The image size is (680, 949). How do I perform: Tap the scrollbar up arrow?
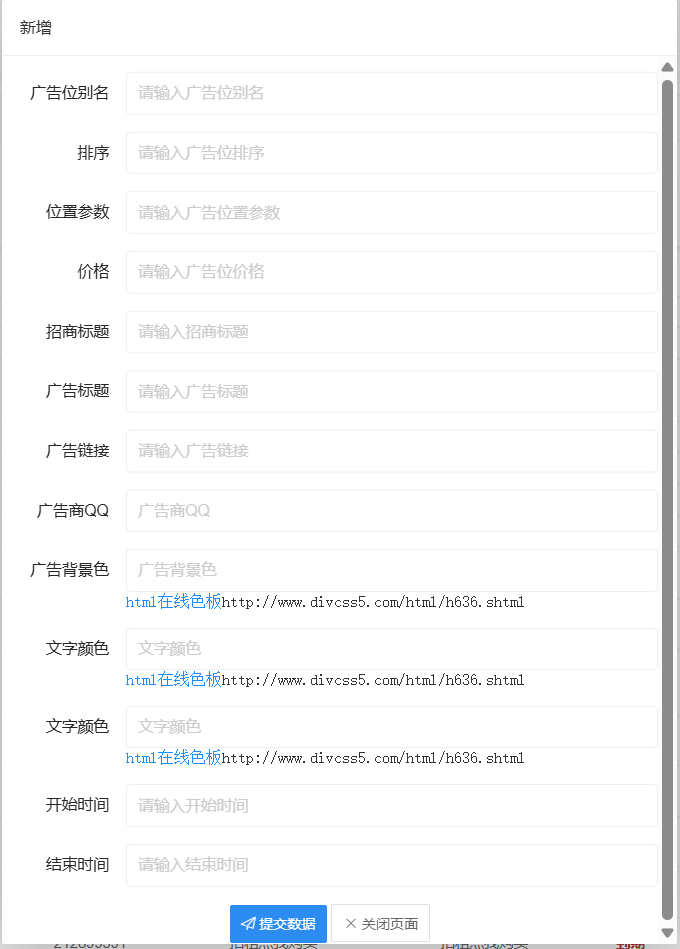(x=668, y=68)
